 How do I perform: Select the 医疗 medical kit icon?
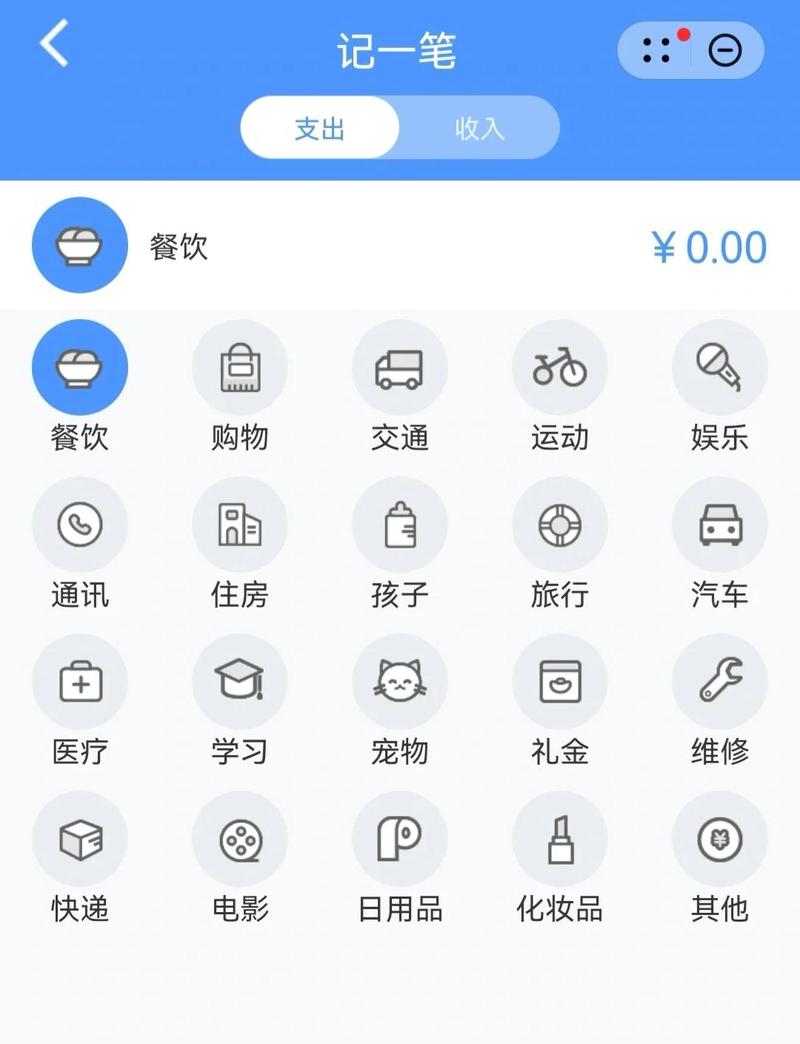(x=80, y=681)
